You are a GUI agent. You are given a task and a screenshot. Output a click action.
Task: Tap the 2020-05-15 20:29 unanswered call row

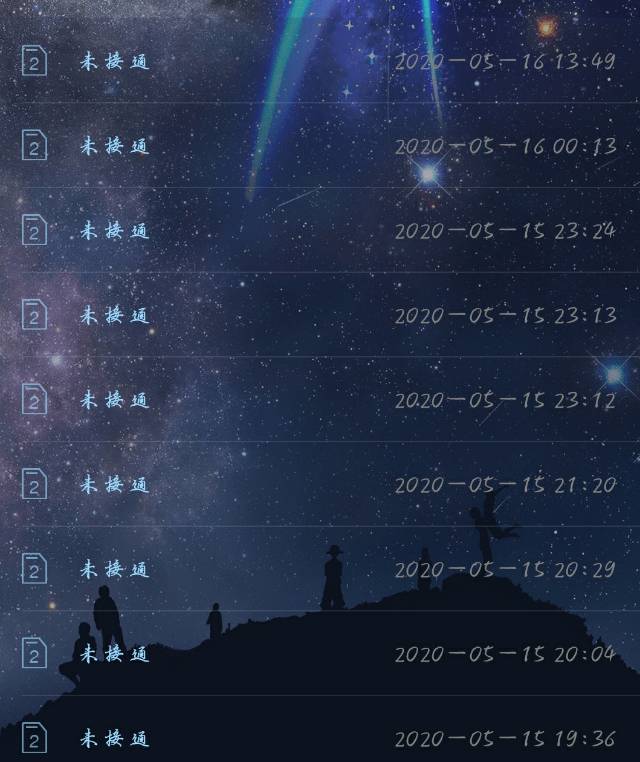click(x=320, y=569)
